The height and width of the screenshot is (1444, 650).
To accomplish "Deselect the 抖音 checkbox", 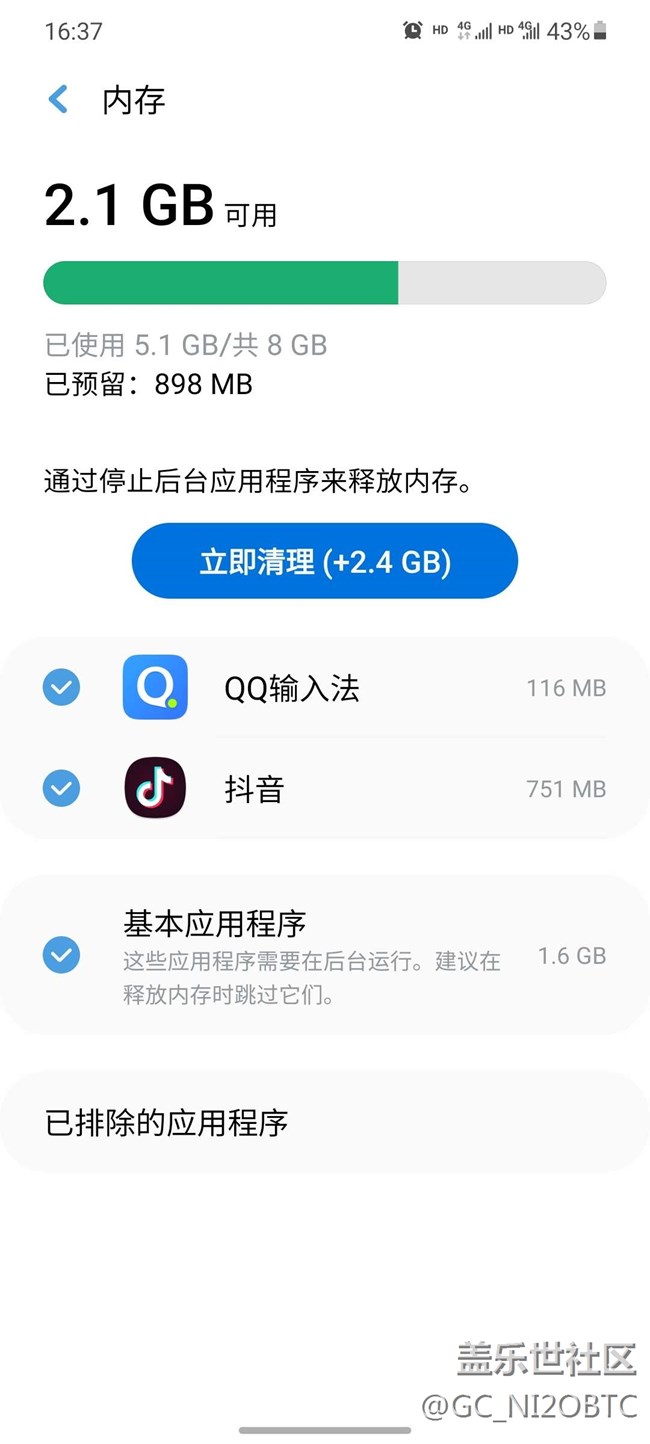I will click(61, 789).
